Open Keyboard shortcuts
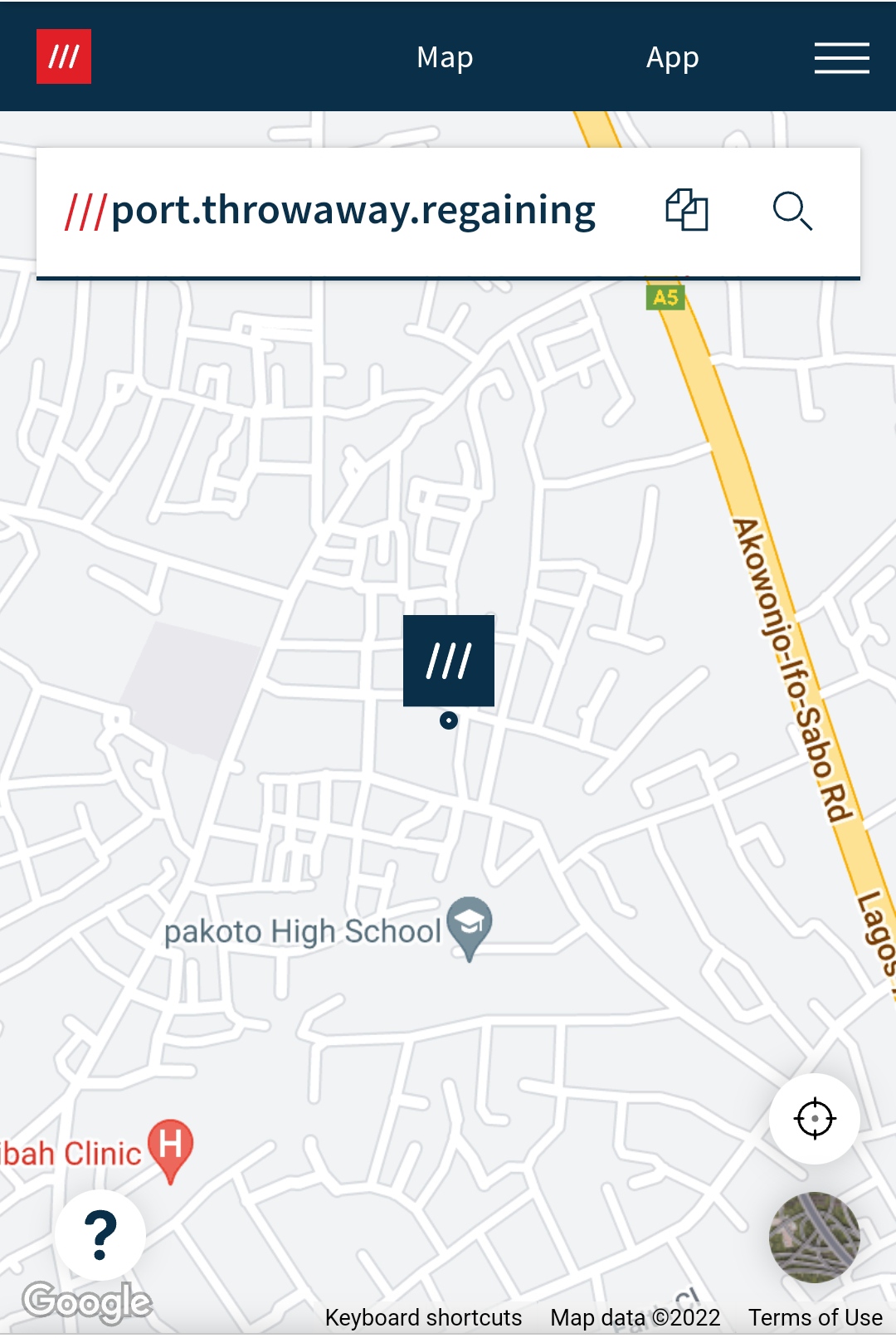Image resolution: width=896 pixels, height=1338 pixels. [x=423, y=1318]
